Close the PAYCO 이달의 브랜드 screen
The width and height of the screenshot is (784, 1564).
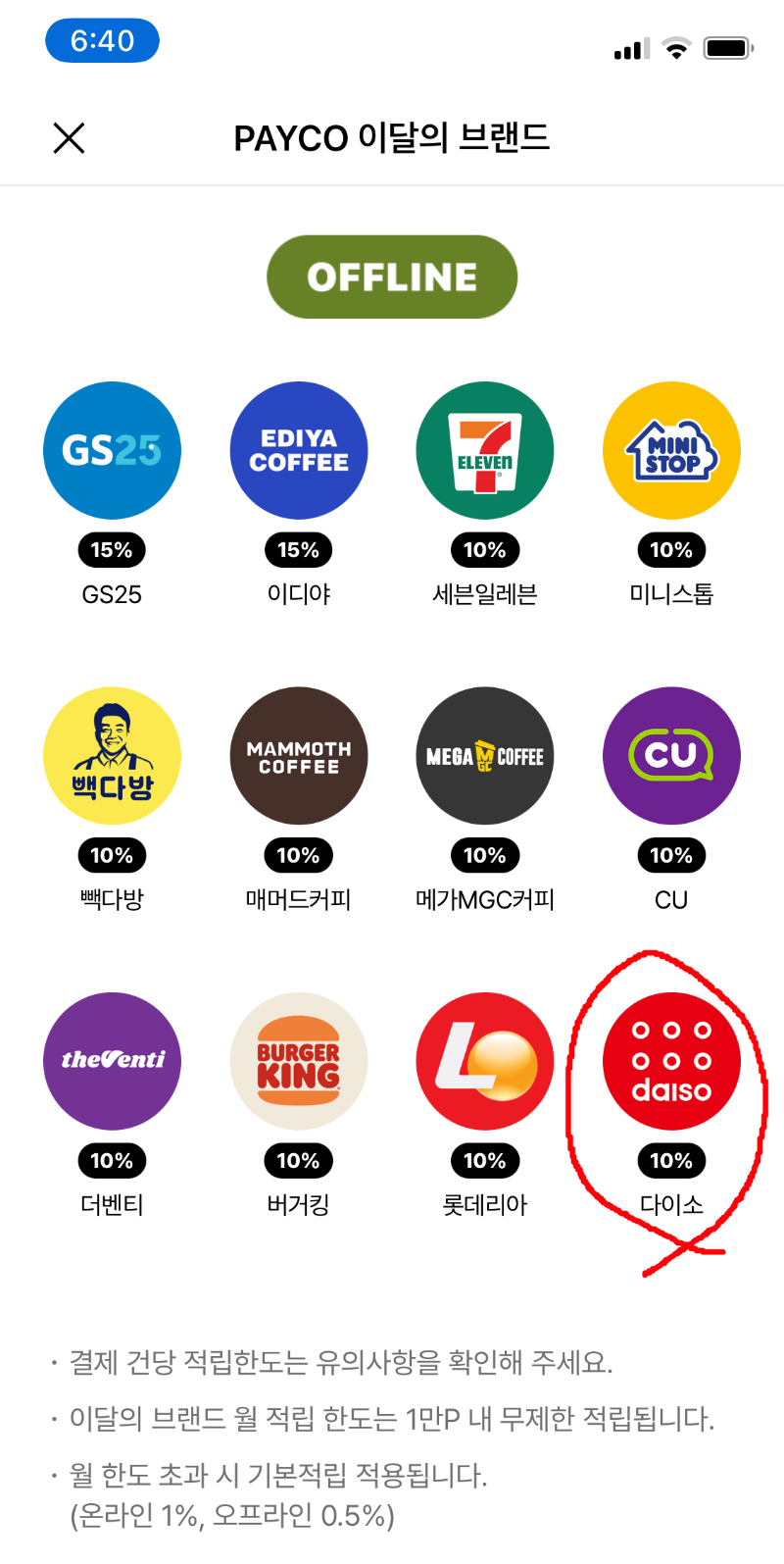tap(68, 138)
